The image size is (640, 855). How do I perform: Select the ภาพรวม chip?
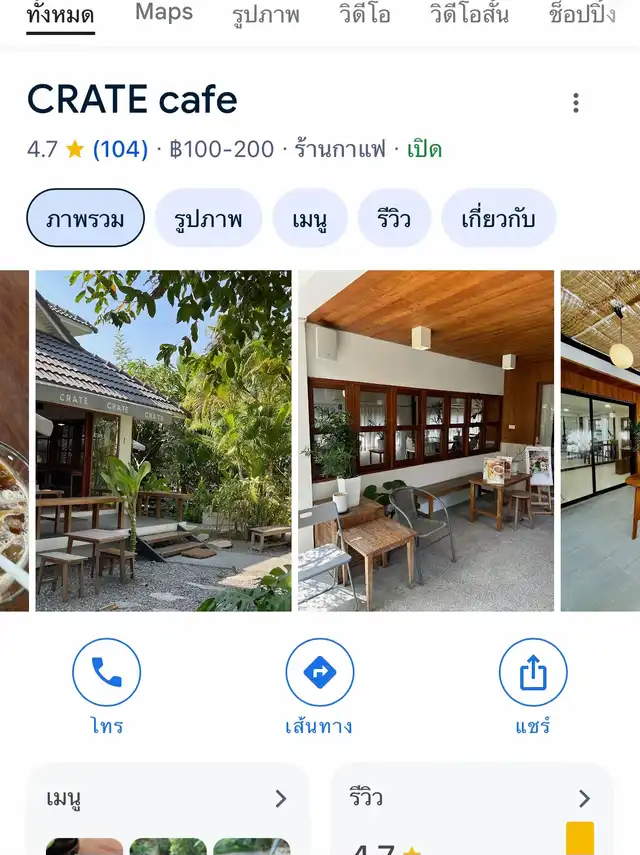pos(85,218)
